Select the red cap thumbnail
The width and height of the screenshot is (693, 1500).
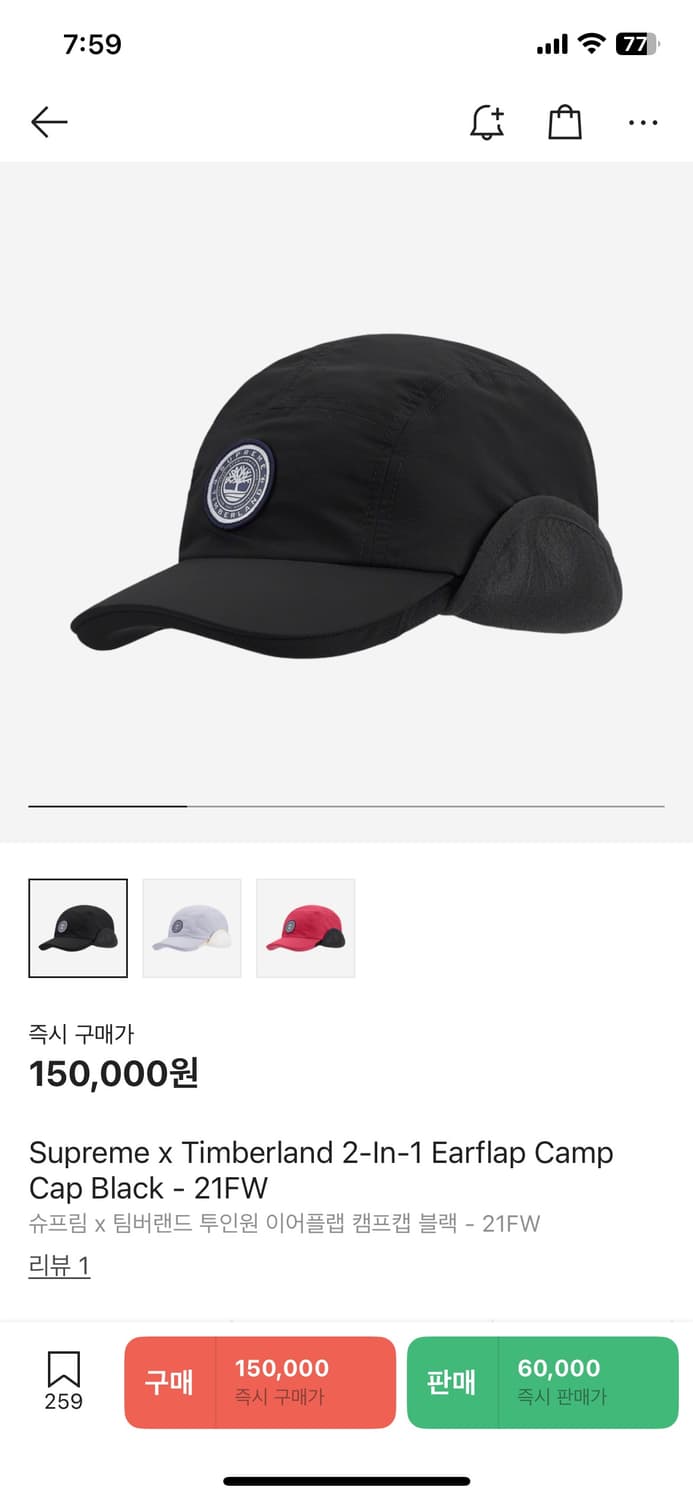[306, 928]
